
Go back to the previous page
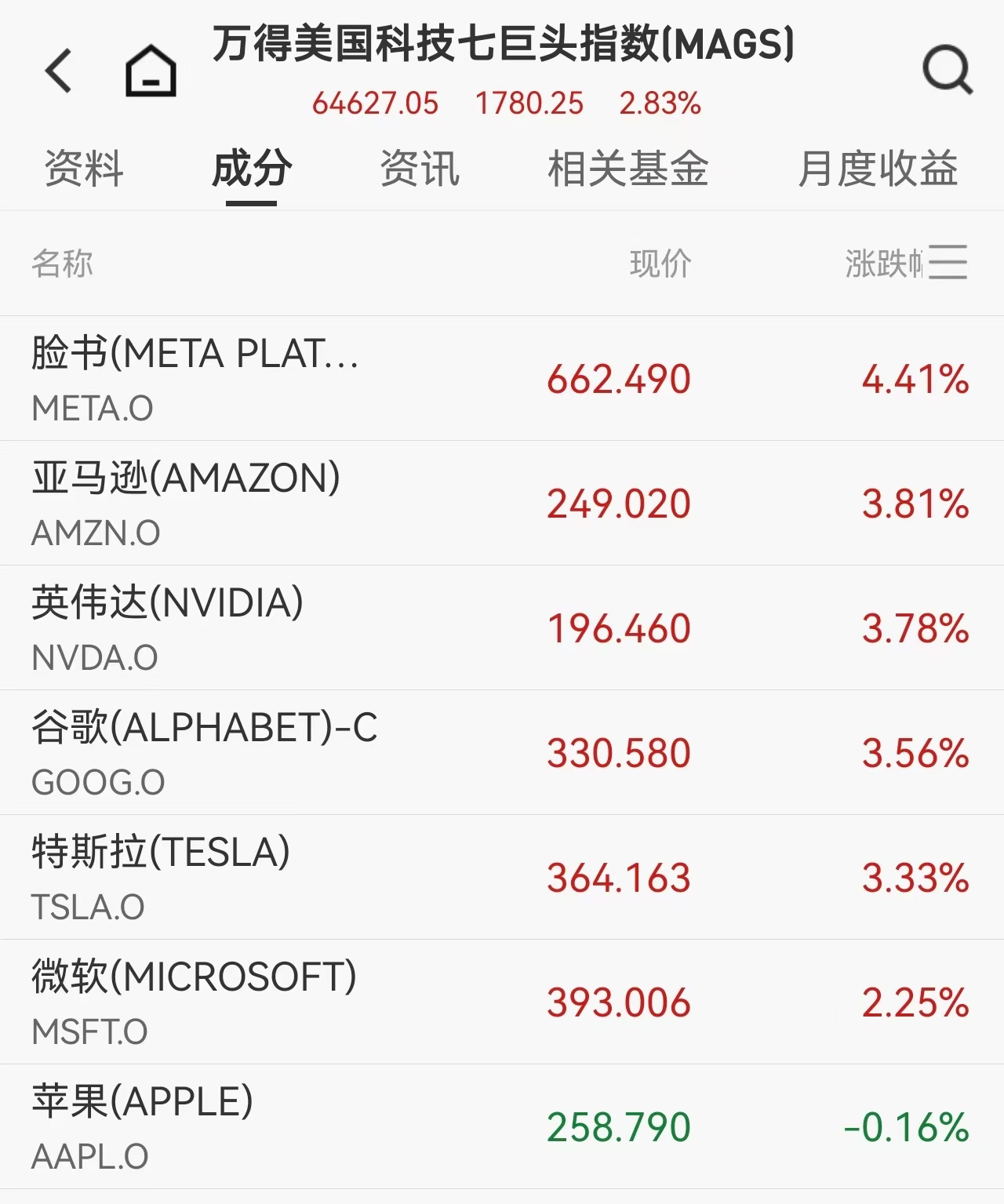(59, 71)
